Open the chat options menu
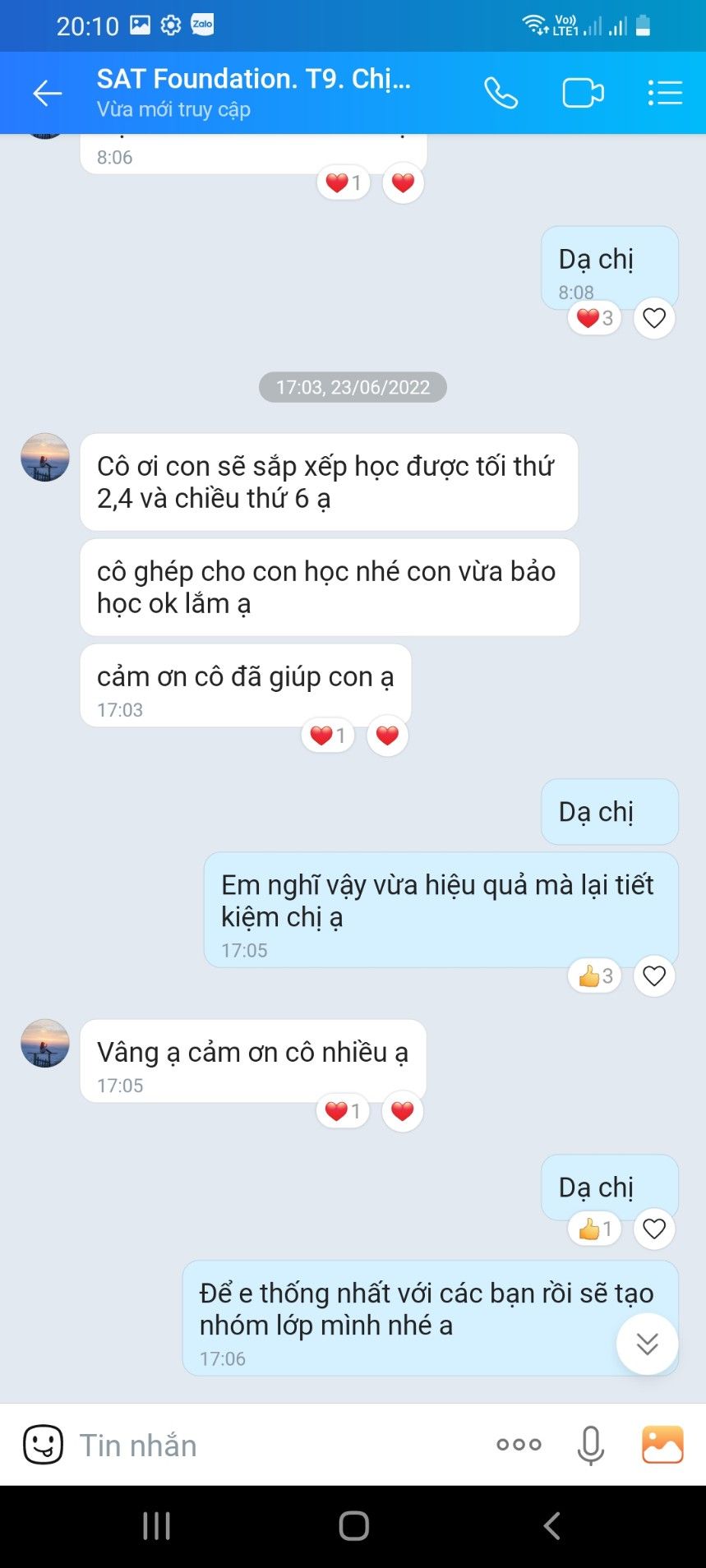The height and width of the screenshot is (1568, 706). (x=664, y=94)
